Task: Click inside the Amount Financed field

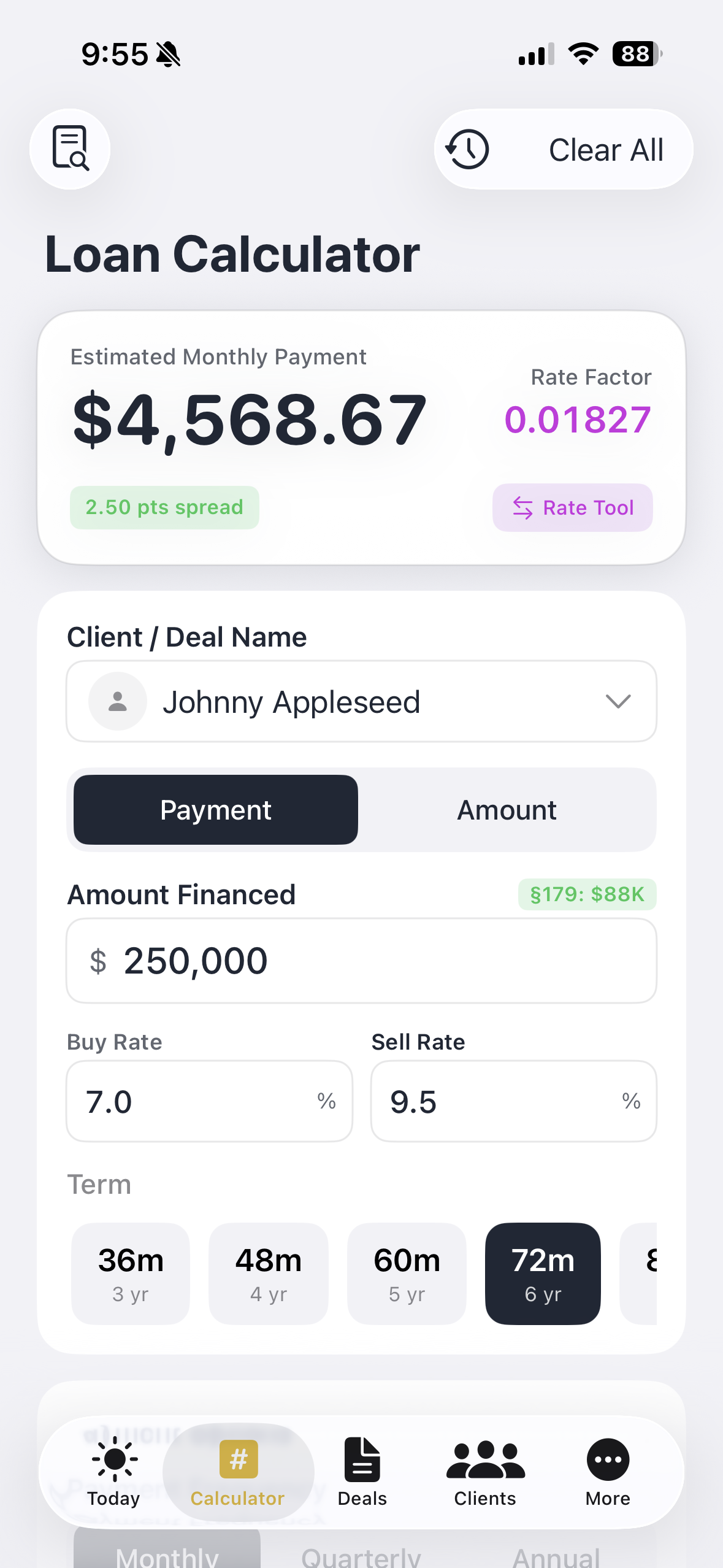Action: (361, 961)
